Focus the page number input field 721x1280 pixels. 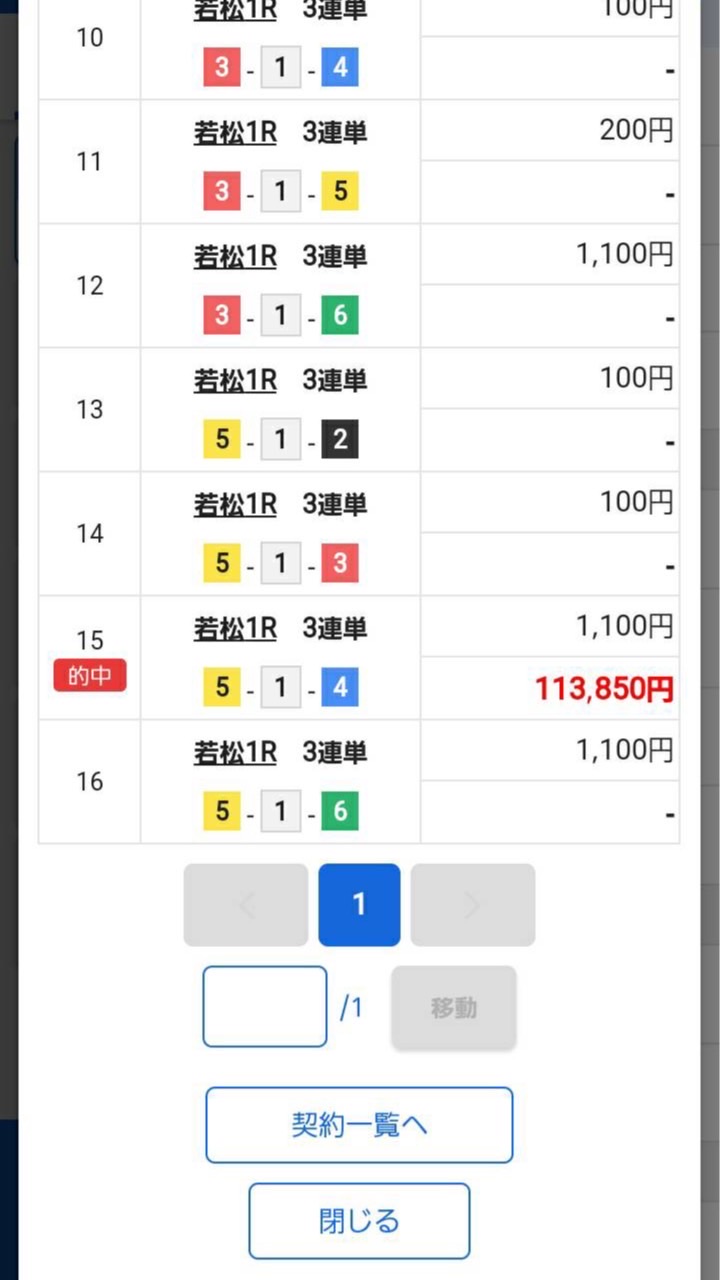click(x=265, y=1006)
